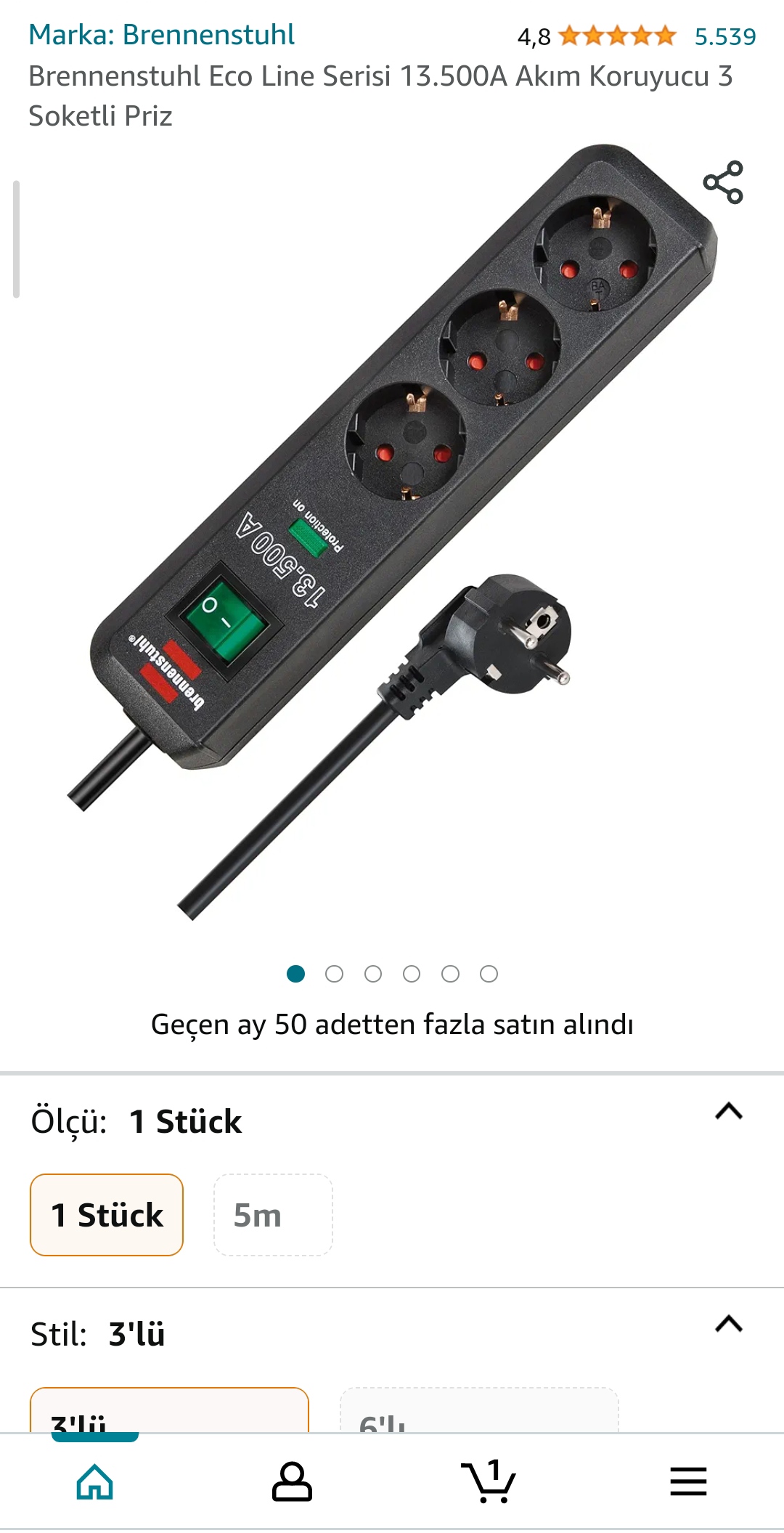Collapse the Ölçü size section
Screen dimensions: 784x1533
tap(729, 1111)
